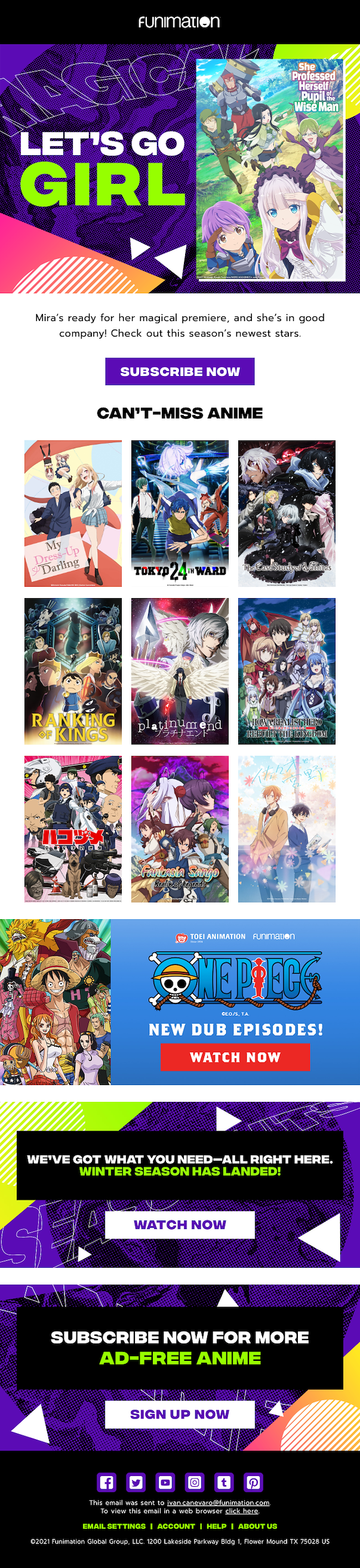Open How a Realist Hero Rebuilt the Kingdom
Viewport: 360px width, 1568px height.
tap(287, 671)
